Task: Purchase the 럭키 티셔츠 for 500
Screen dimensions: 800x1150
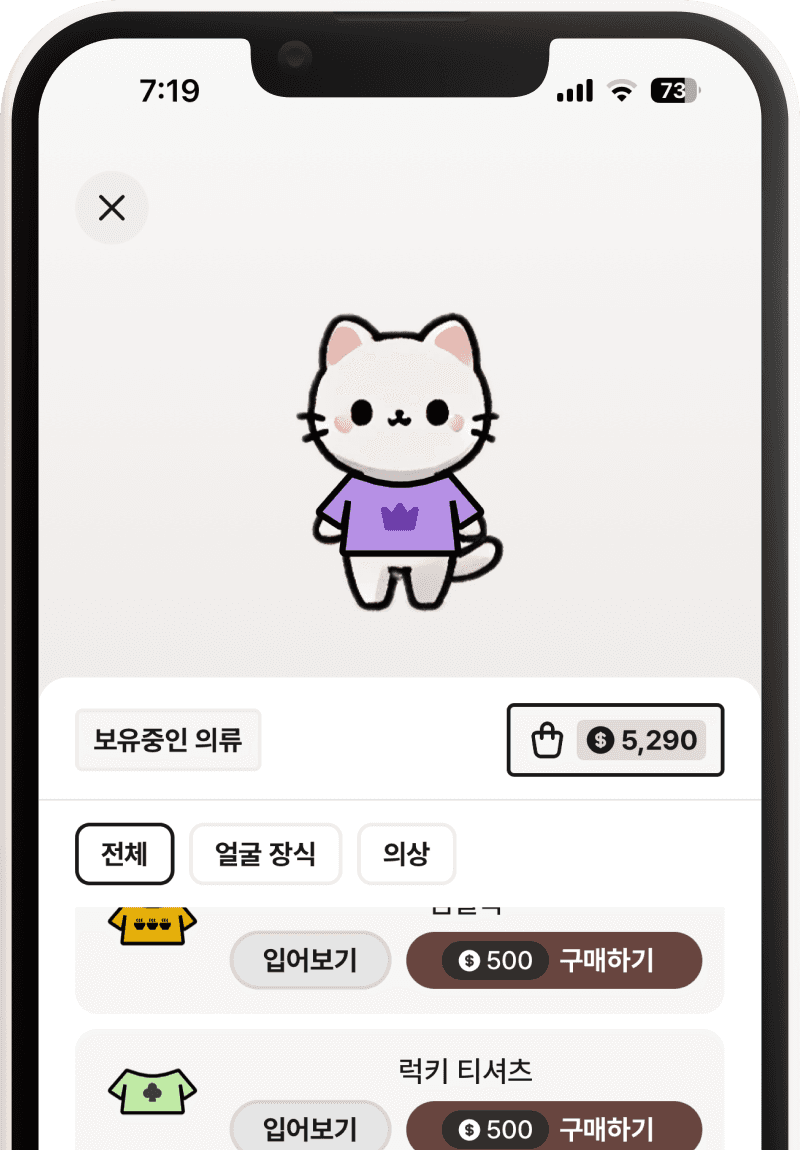Action: pos(554,1128)
